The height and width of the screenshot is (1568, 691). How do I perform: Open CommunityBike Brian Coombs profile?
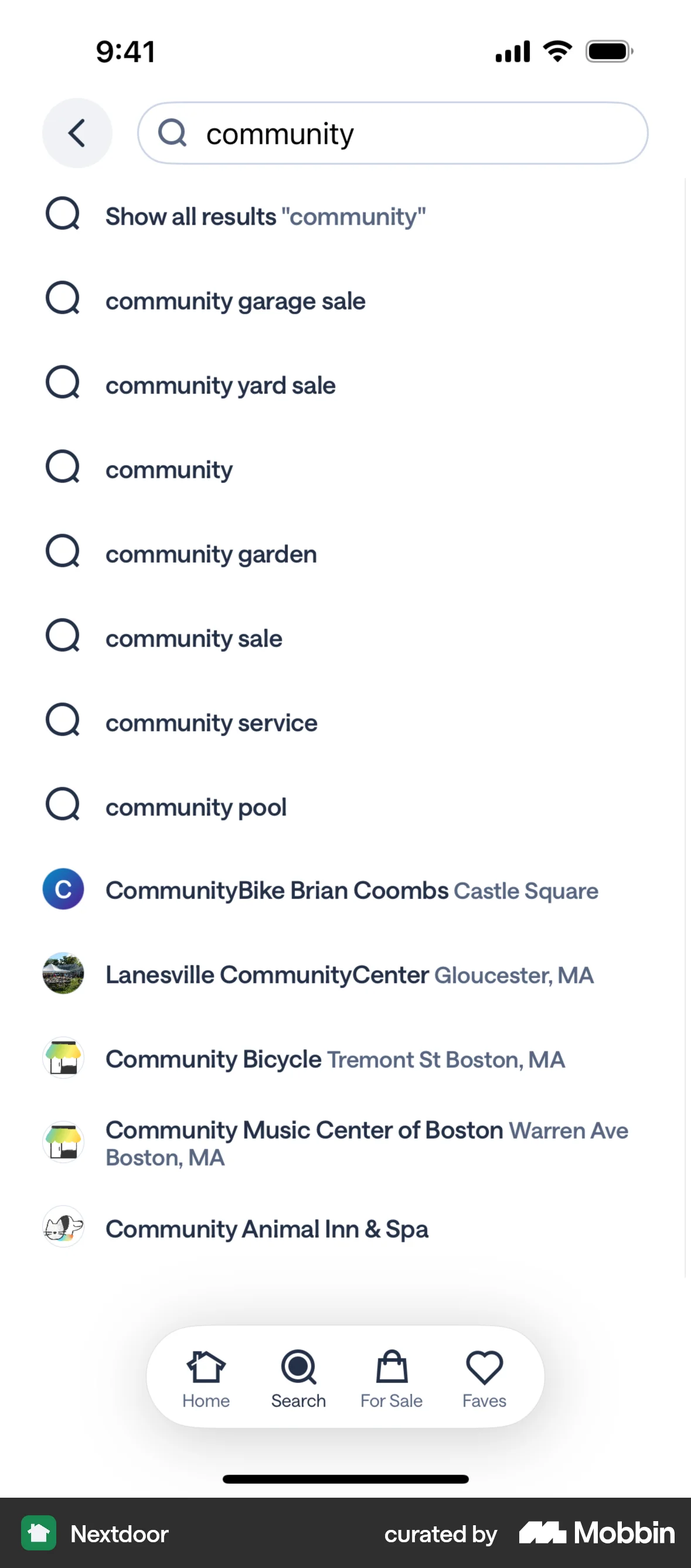(351, 889)
